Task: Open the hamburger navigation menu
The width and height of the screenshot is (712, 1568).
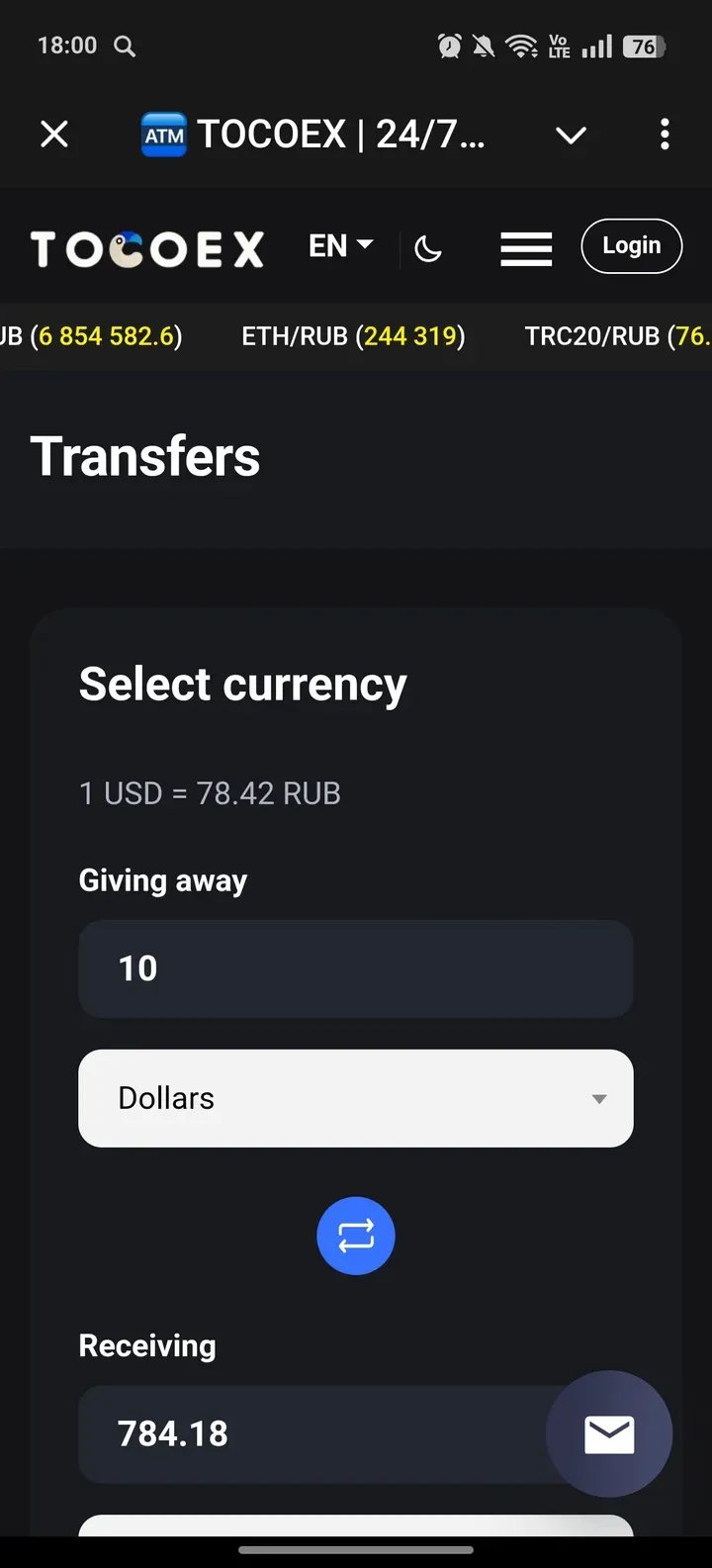Action: pyautogui.click(x=526, y=248)
